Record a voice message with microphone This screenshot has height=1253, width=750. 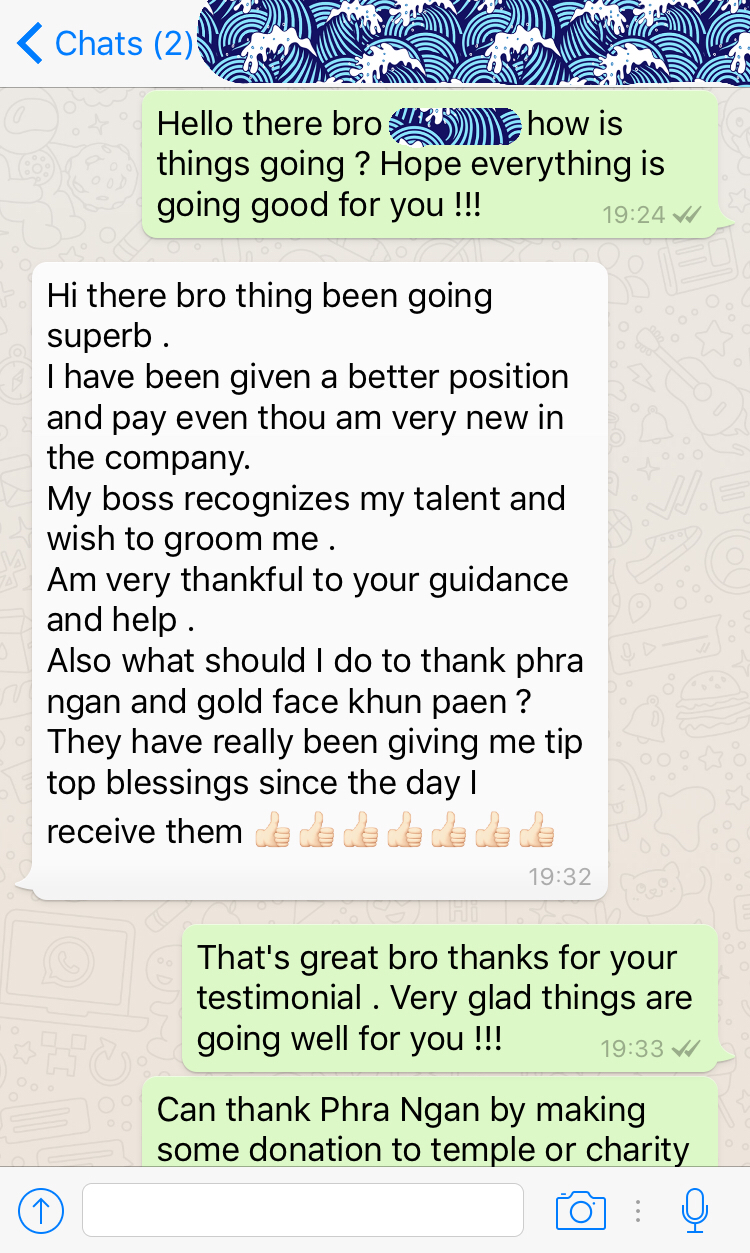coord(694,1211)
